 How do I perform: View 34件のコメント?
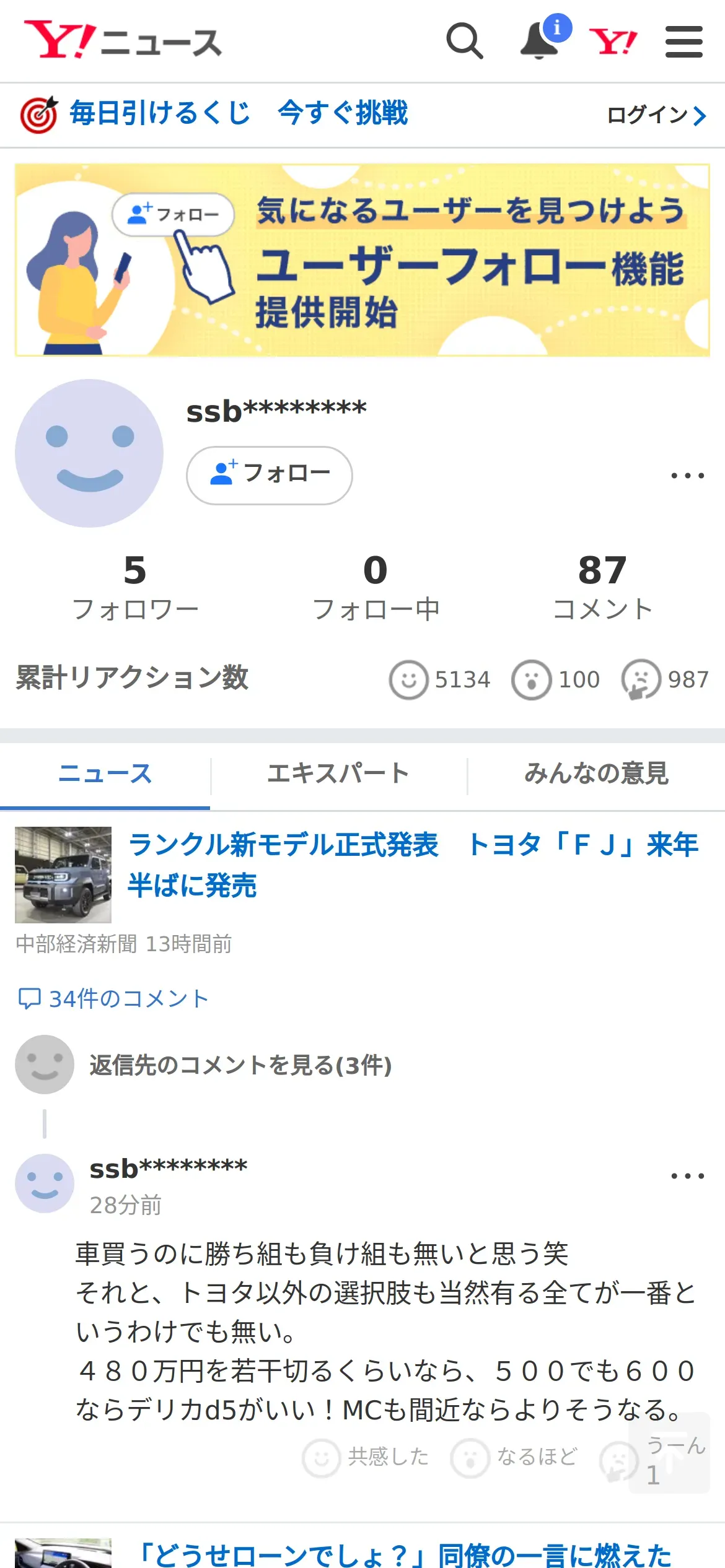tap(114, 998)
